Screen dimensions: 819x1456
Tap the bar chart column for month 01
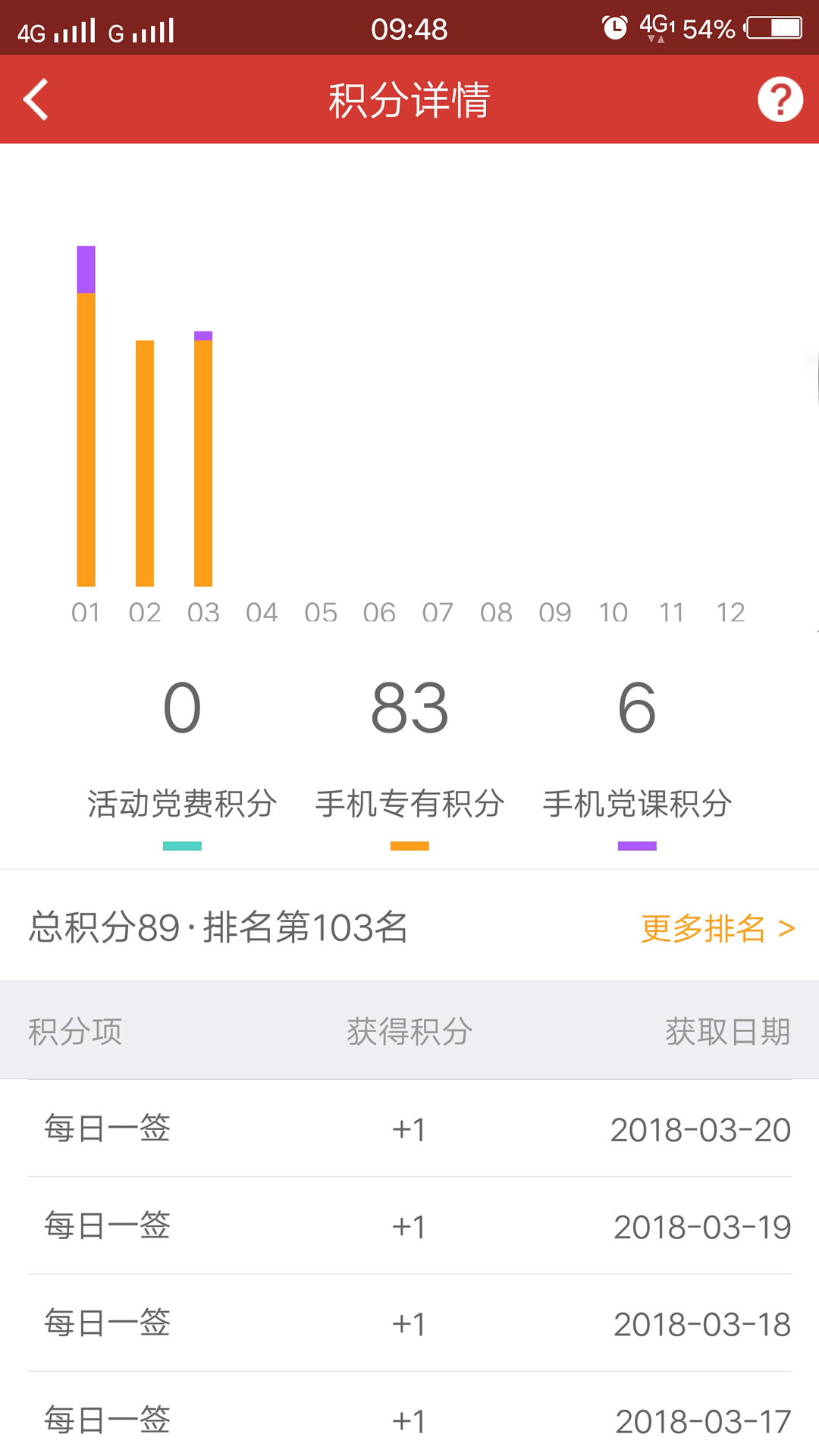[x=86, y=417]
